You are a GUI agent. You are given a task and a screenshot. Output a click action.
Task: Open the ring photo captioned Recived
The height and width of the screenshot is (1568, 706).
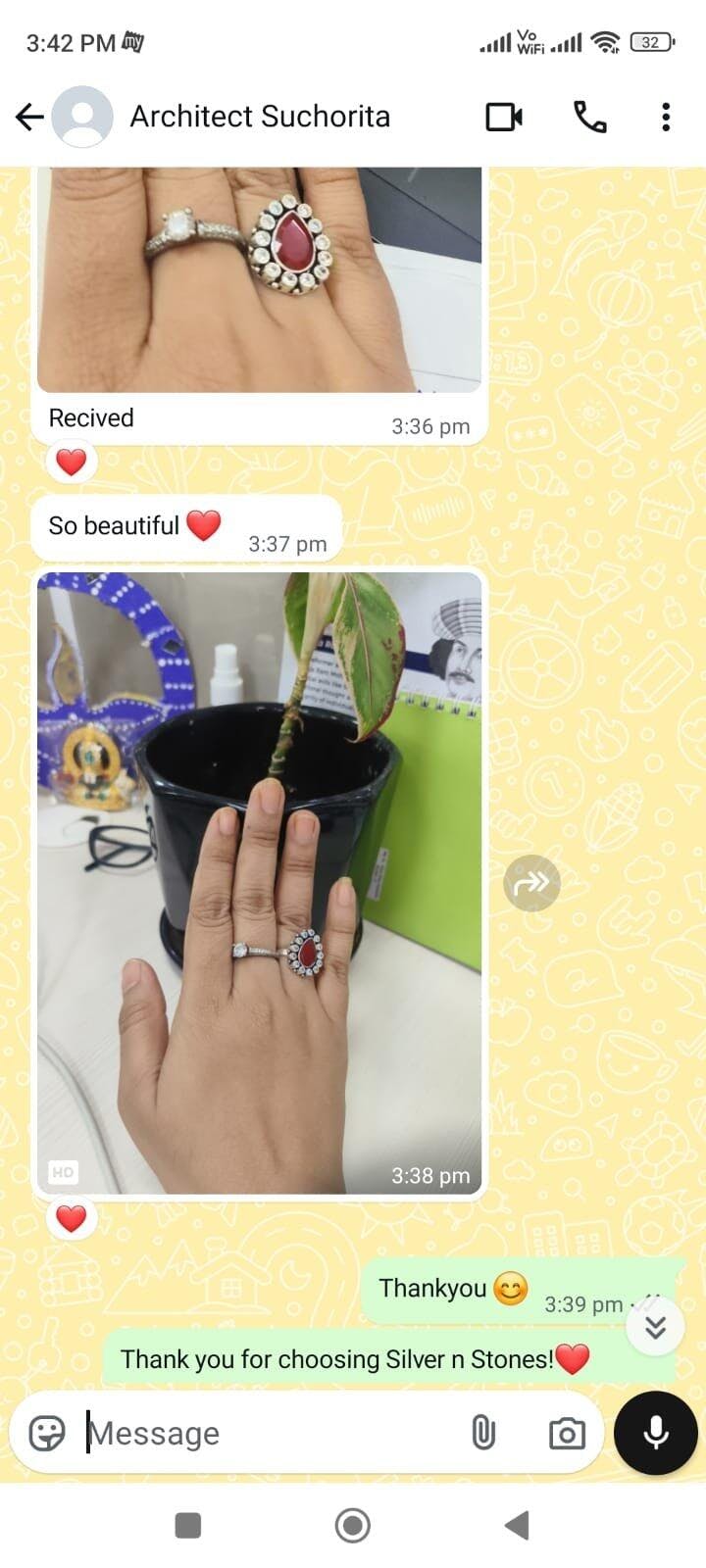[x=260, y=280]
